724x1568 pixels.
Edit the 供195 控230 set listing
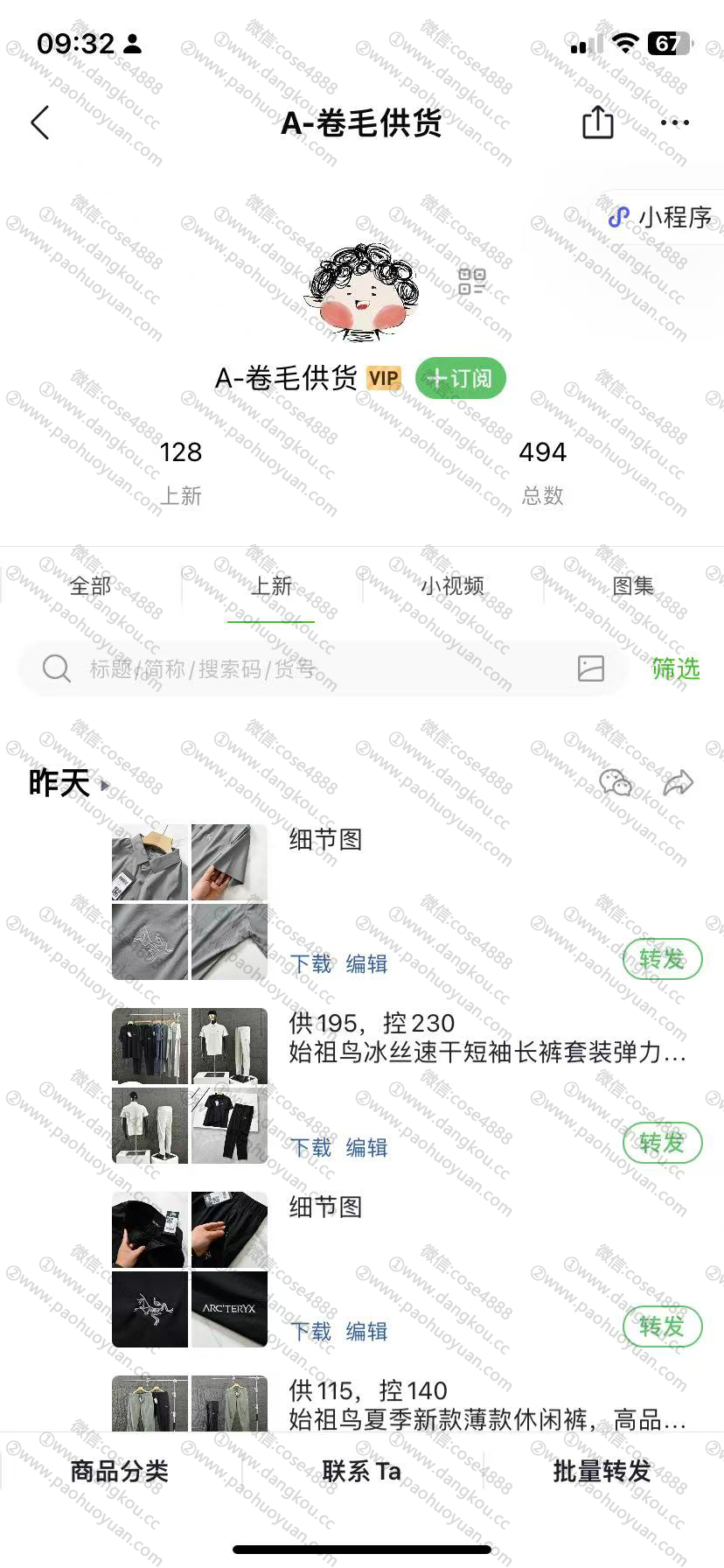click(x=366, y=1147)
